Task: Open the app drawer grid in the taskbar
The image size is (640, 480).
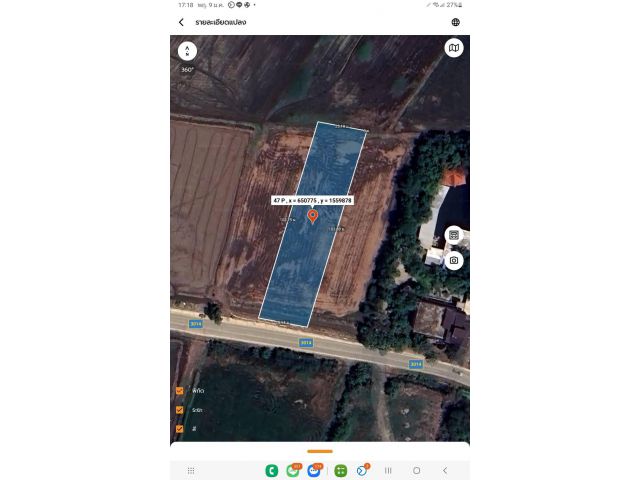Action: point(191,470)
